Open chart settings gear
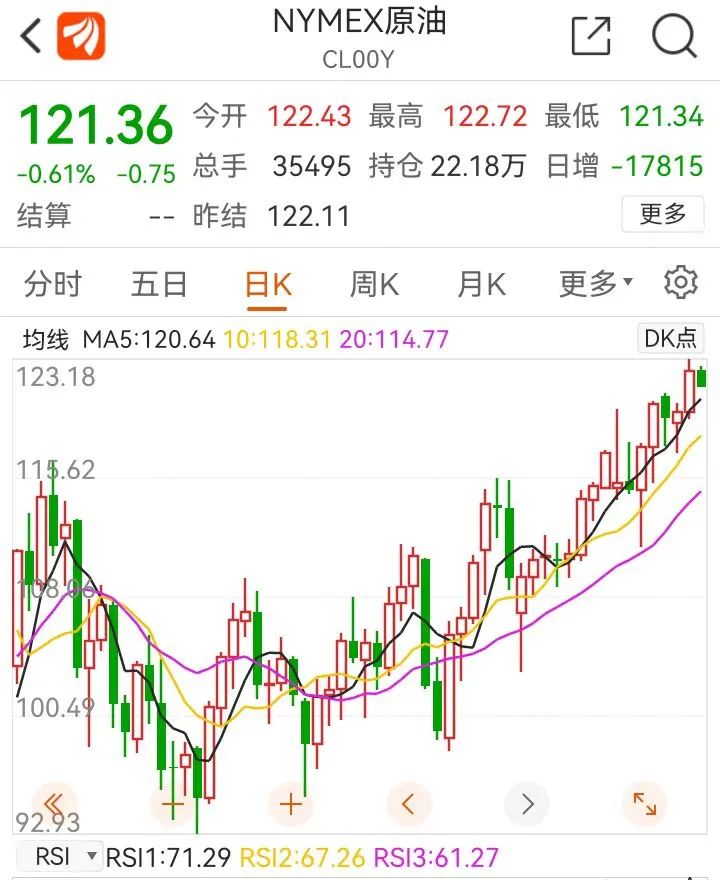The height and width of the screenshot is (880, 720). click(x=680, y=283)
